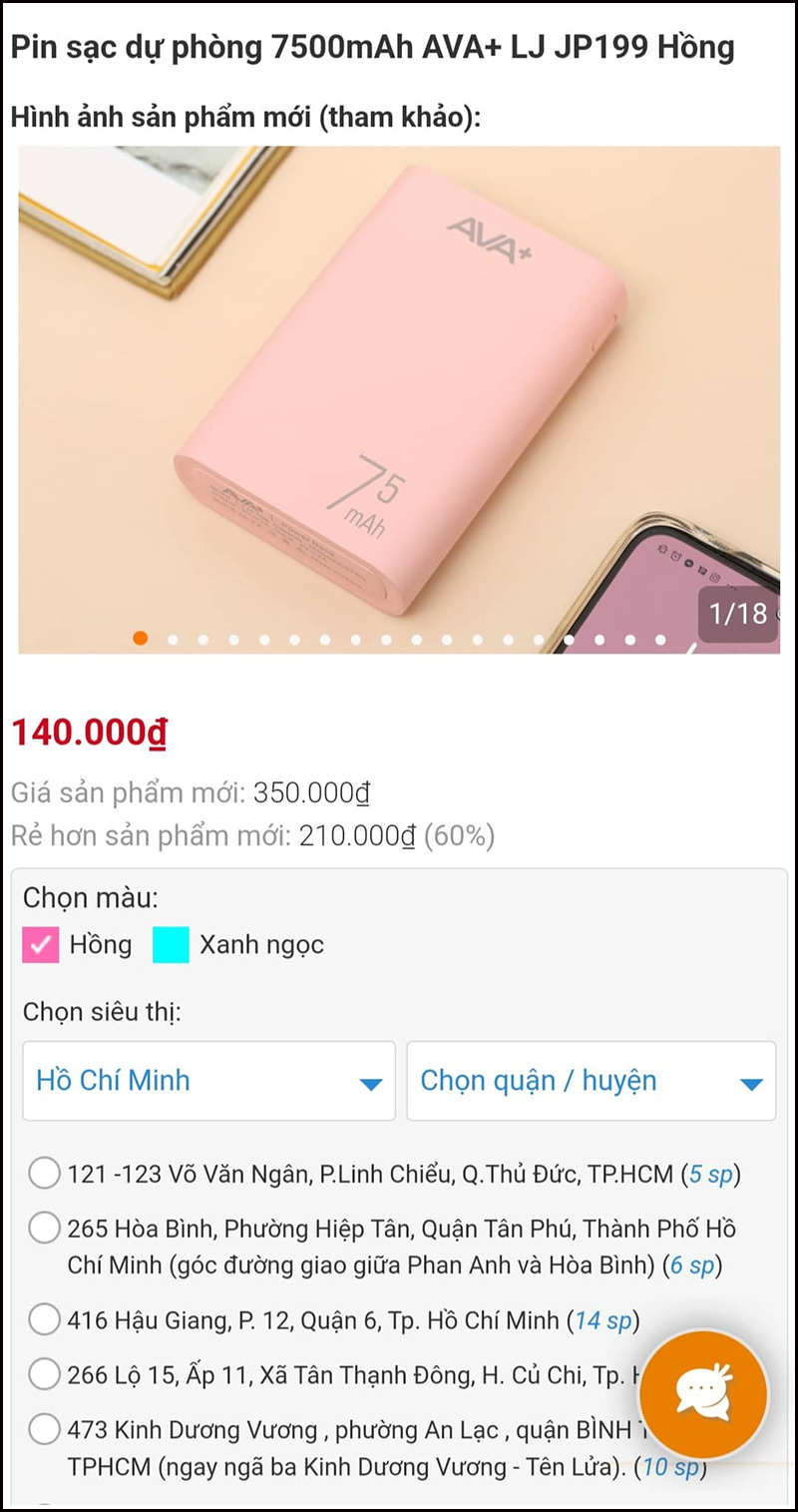This screenshot has height=1512, width=798.
Task: Click the arrow on district selector
Action: (753, 1080)
